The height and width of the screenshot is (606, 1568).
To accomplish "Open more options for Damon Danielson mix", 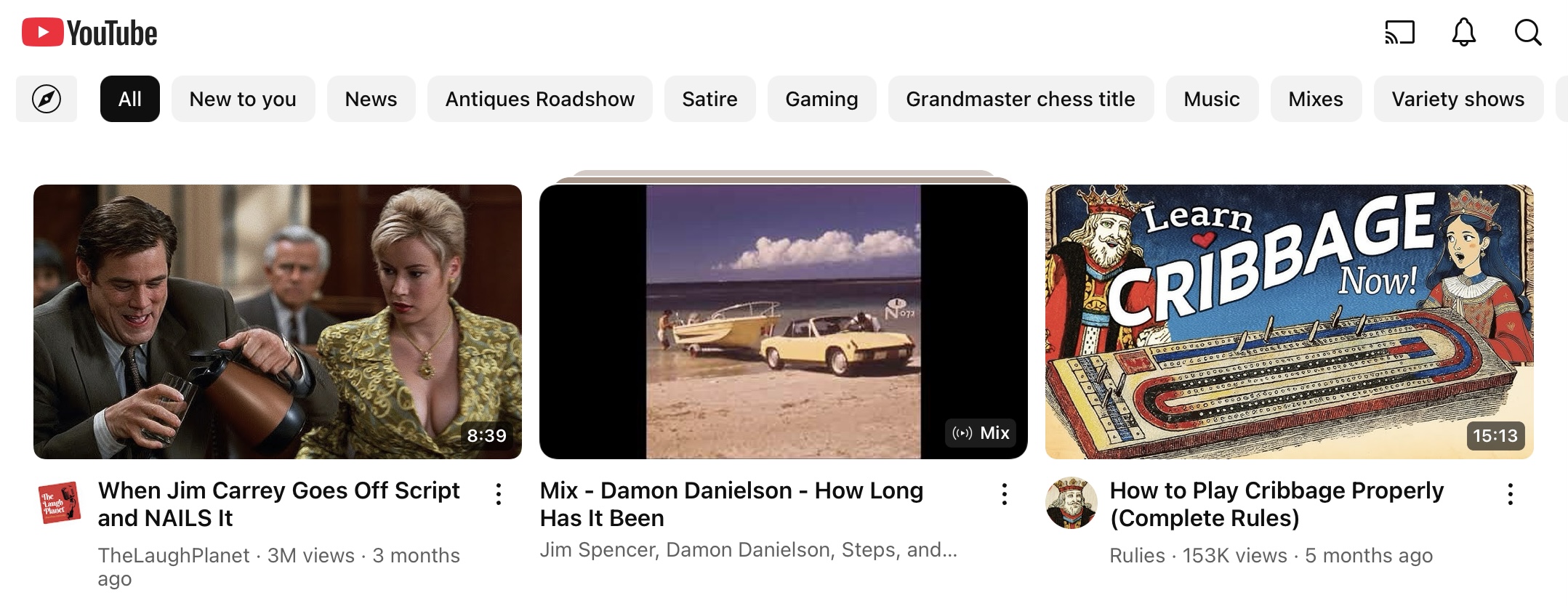I will [1004, 494].
